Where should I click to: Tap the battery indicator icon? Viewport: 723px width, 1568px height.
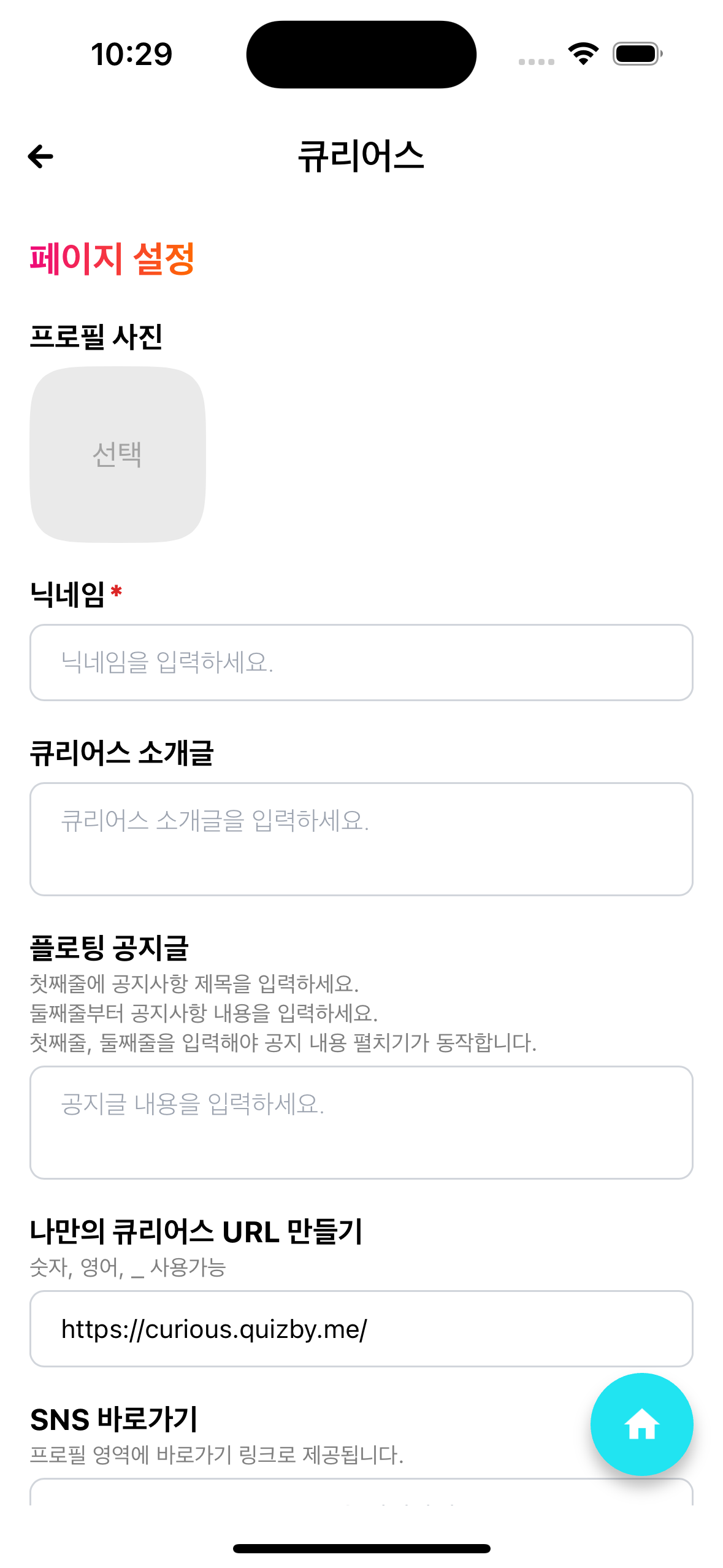click(637, 53)
